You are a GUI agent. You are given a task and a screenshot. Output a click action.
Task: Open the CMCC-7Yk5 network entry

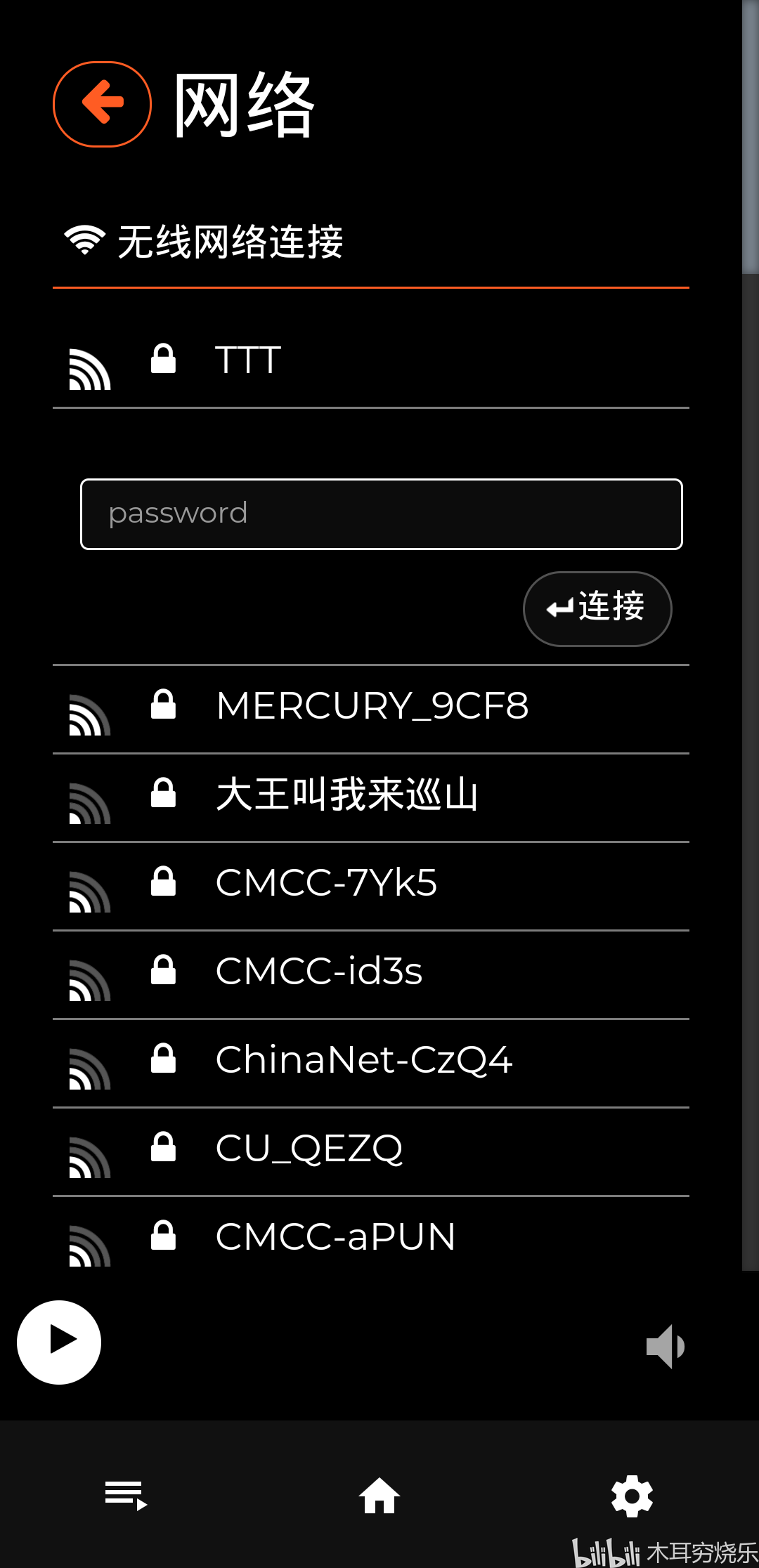pos(371,886)
